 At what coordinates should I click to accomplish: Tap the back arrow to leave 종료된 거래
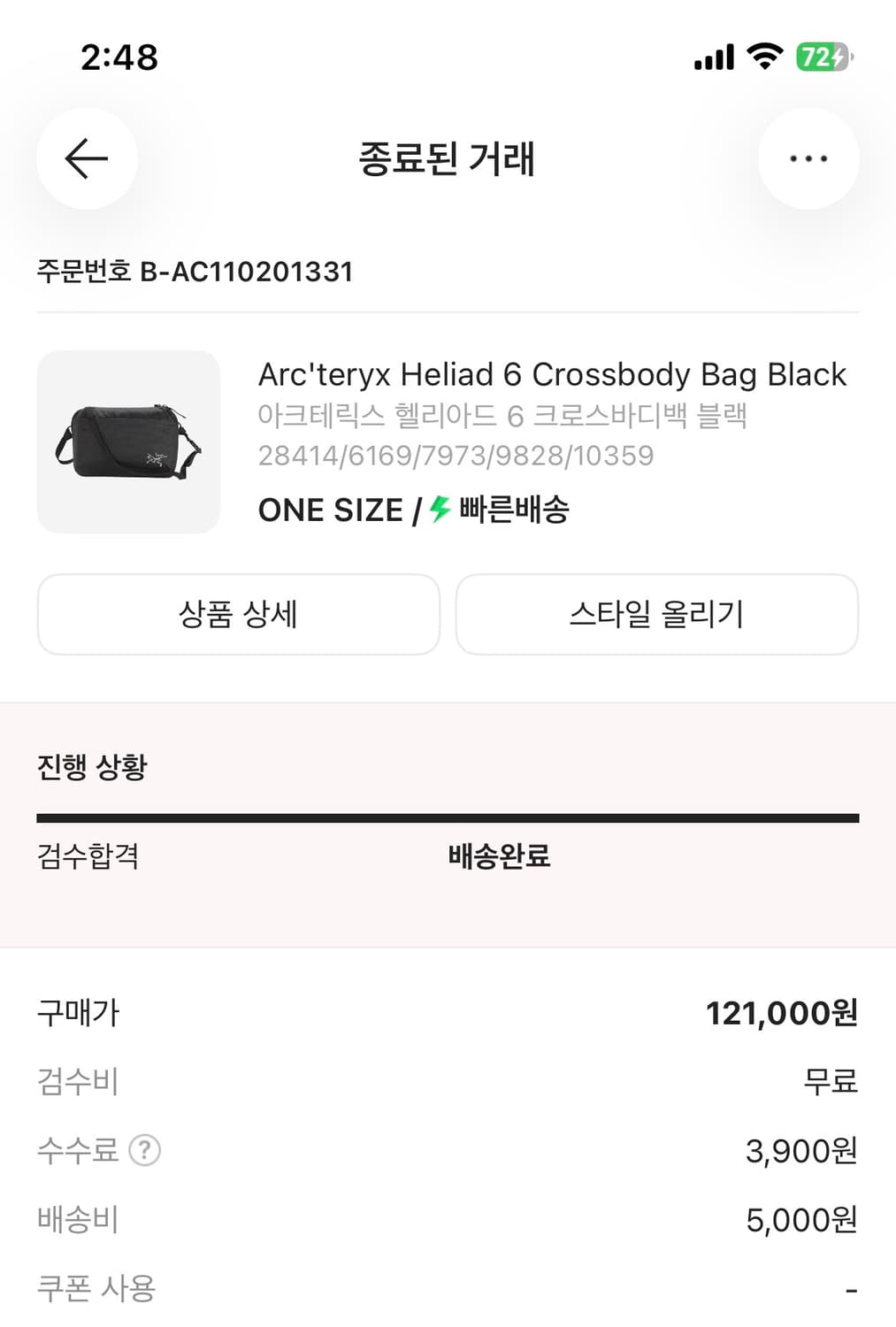point(86,158)
